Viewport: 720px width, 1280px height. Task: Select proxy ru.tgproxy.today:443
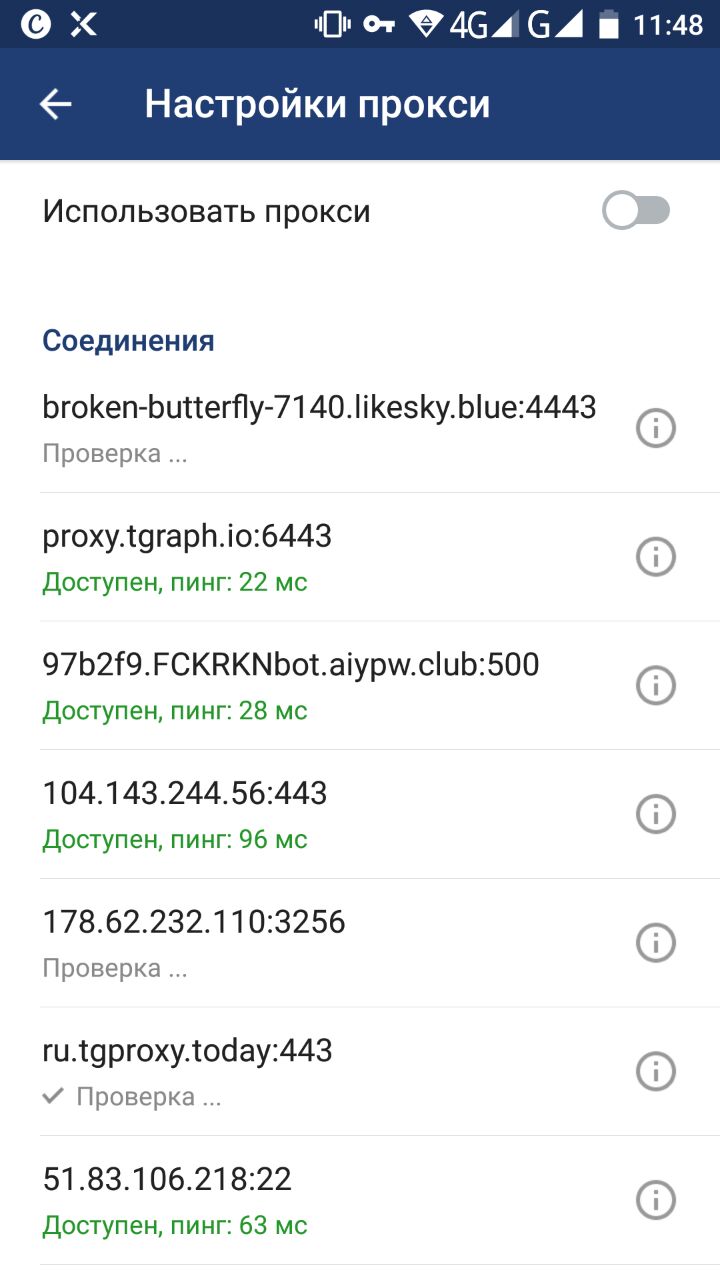click(x=300, y=1071)
